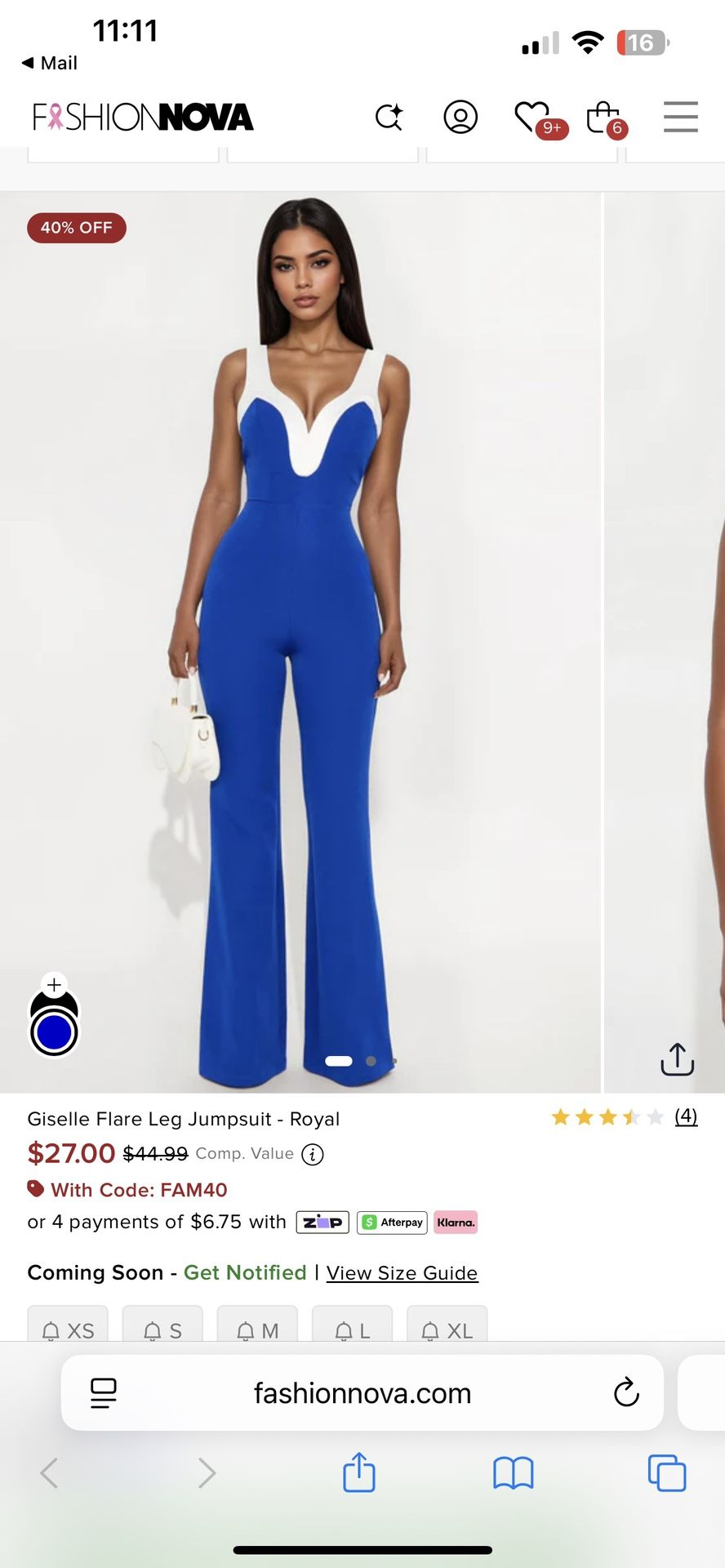Viewport: 725px width, 1568px height.
Task: Open your account profile icon
Action: tap(460, 117)
